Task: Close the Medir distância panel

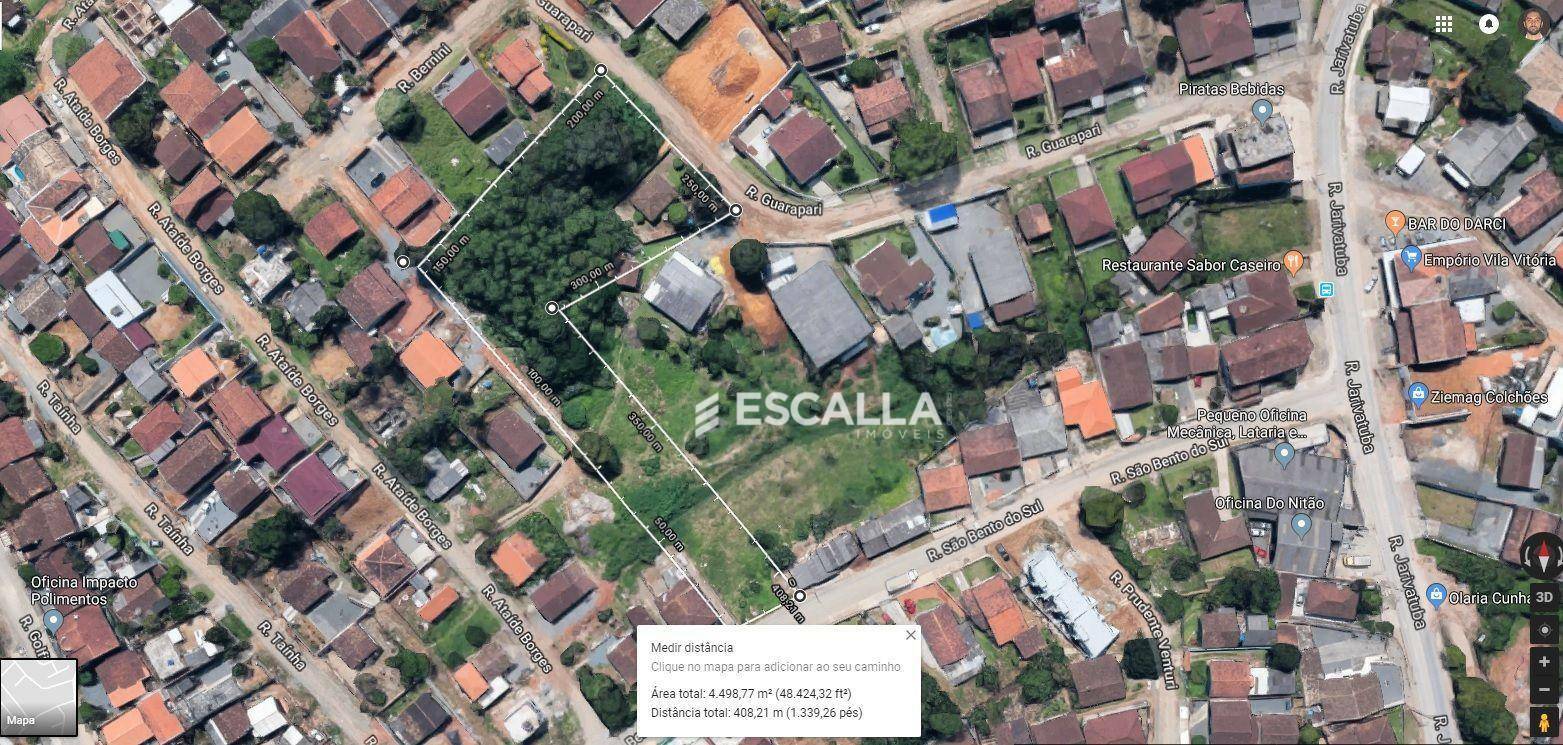Action: click(910, 635)
